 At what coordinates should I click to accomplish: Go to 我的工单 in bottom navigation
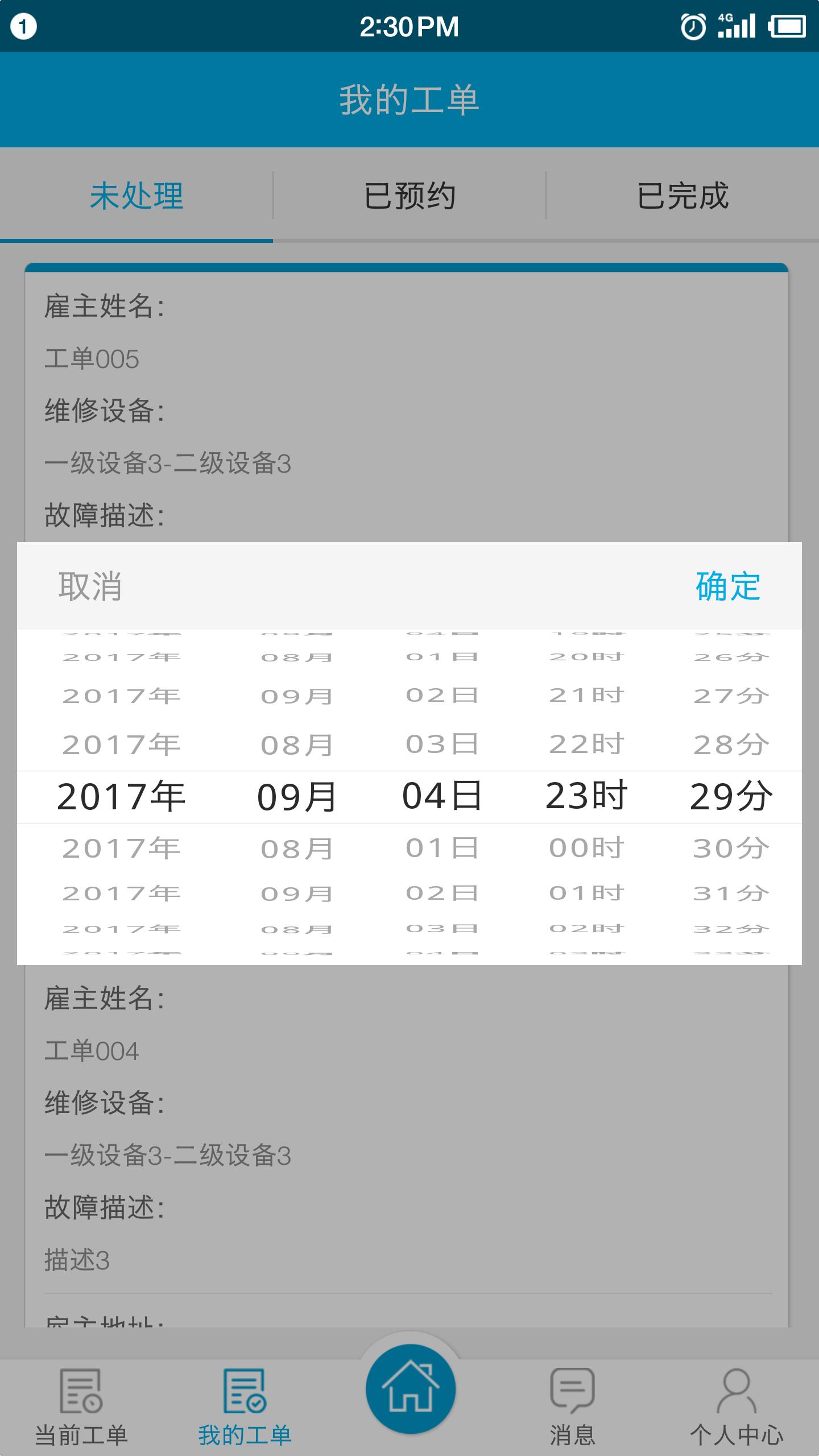[x=245, y=1406]
